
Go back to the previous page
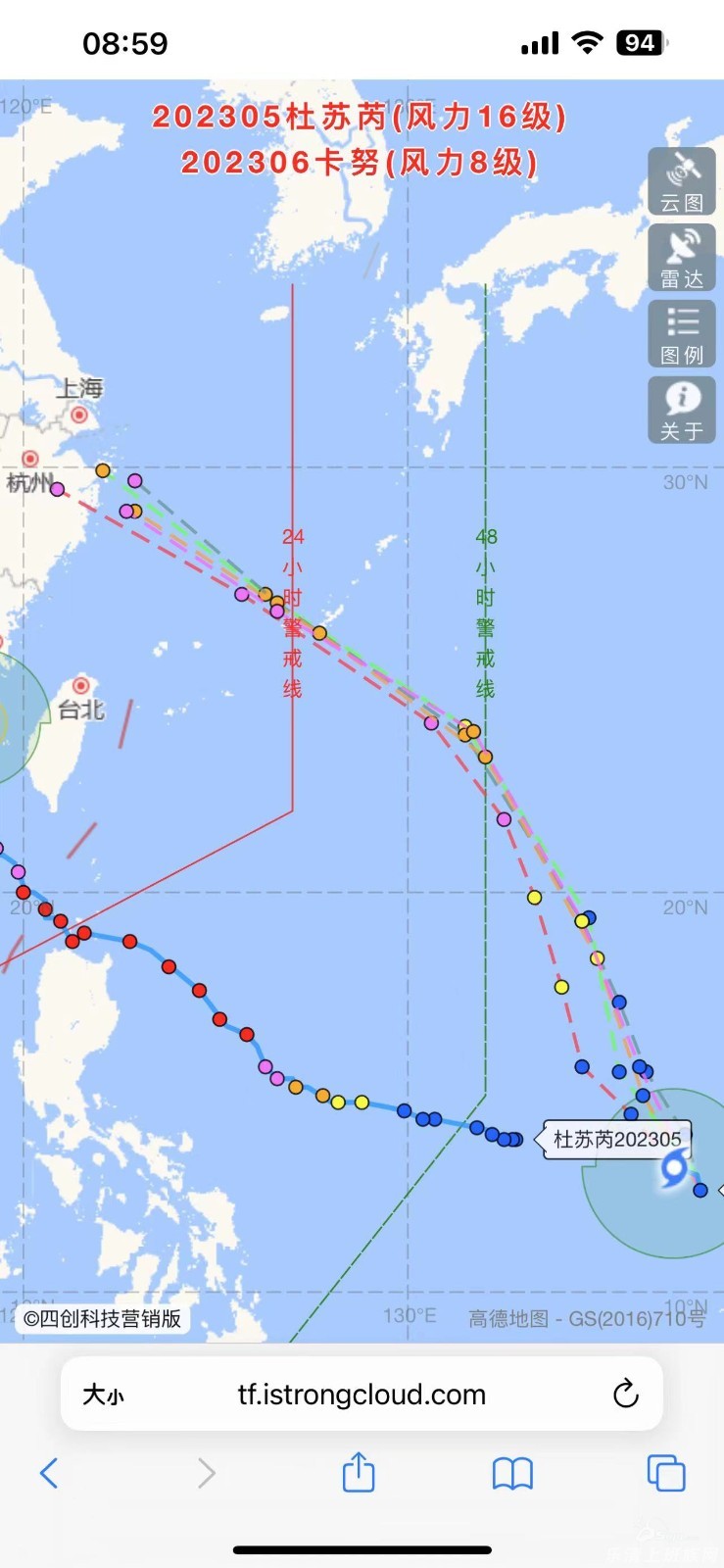point(49,1473)
